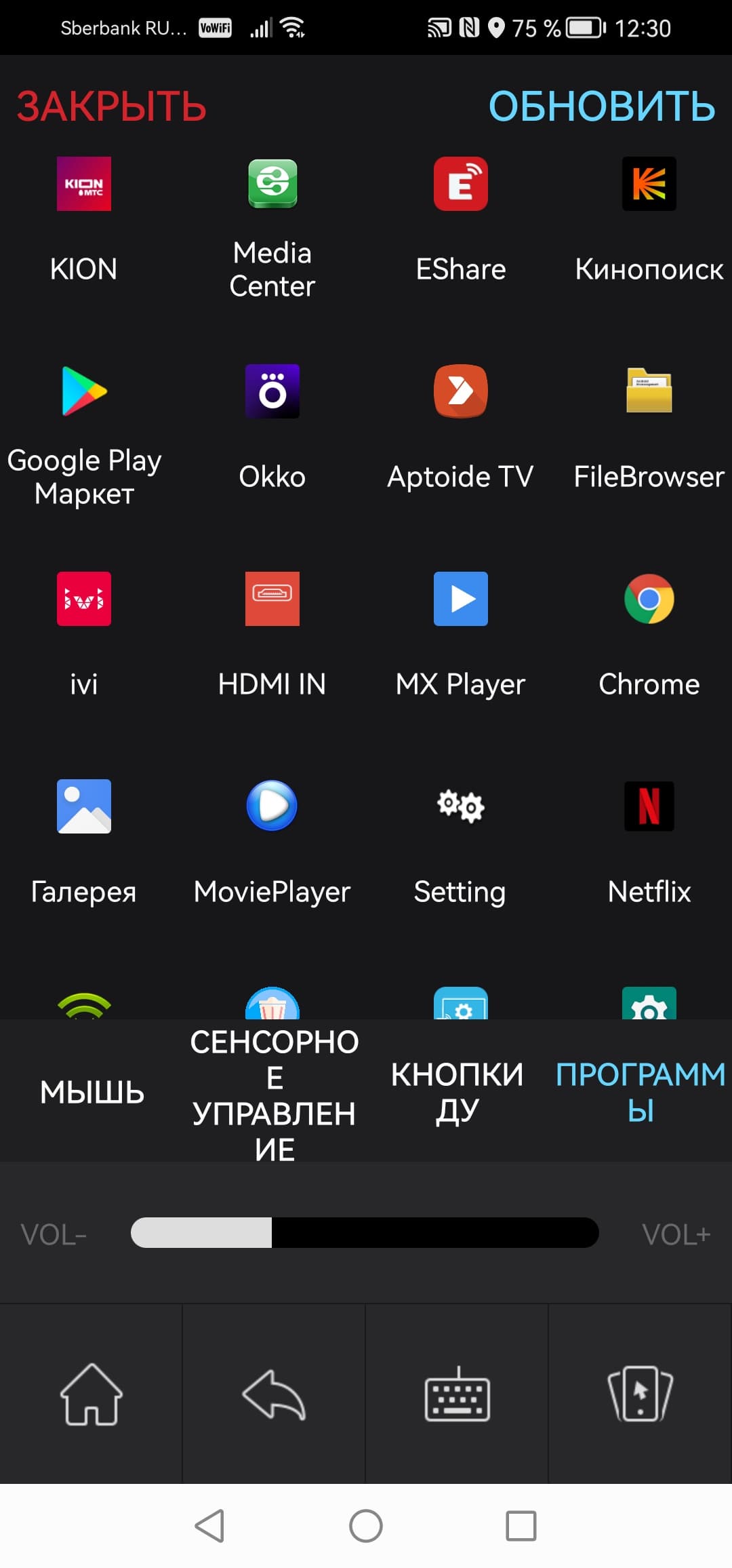This screenshot has width=732, height=1568.
Task: Lower the volume with VOL-
Action: coord(54,1234)
